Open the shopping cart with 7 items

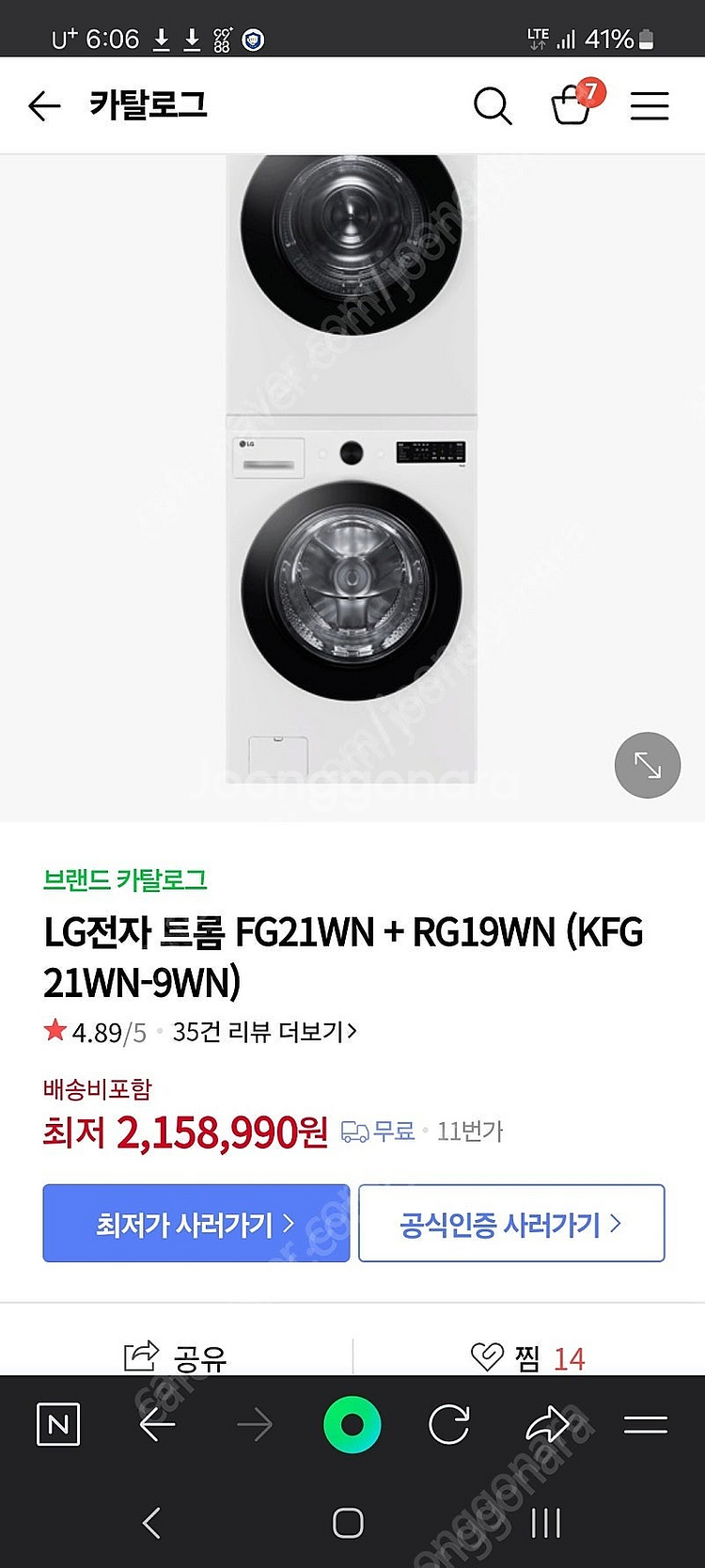pos(572,105)
